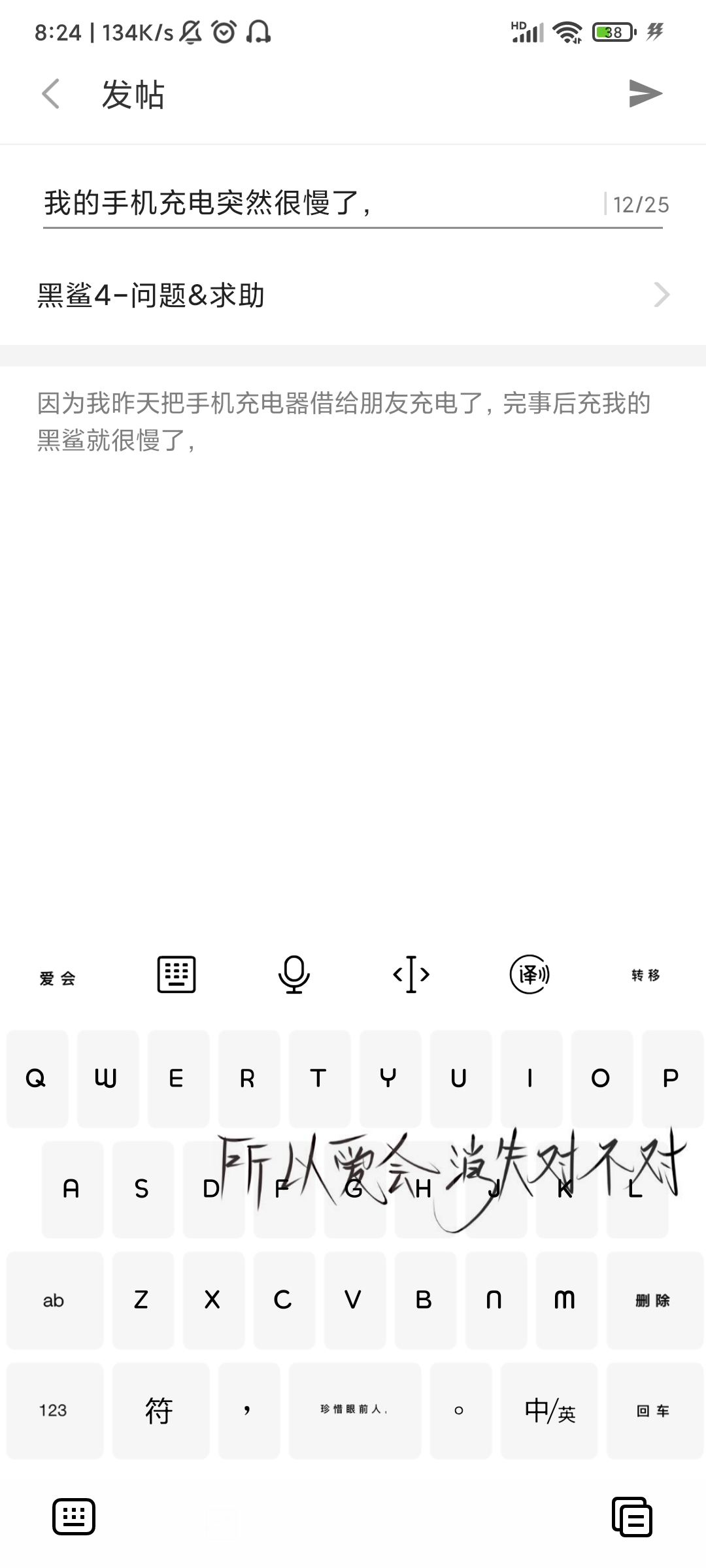Screen dimensions: 706x1568
Task: Open the 黑鲨4-问题&求助 category selector
Action: pos(353,295)
